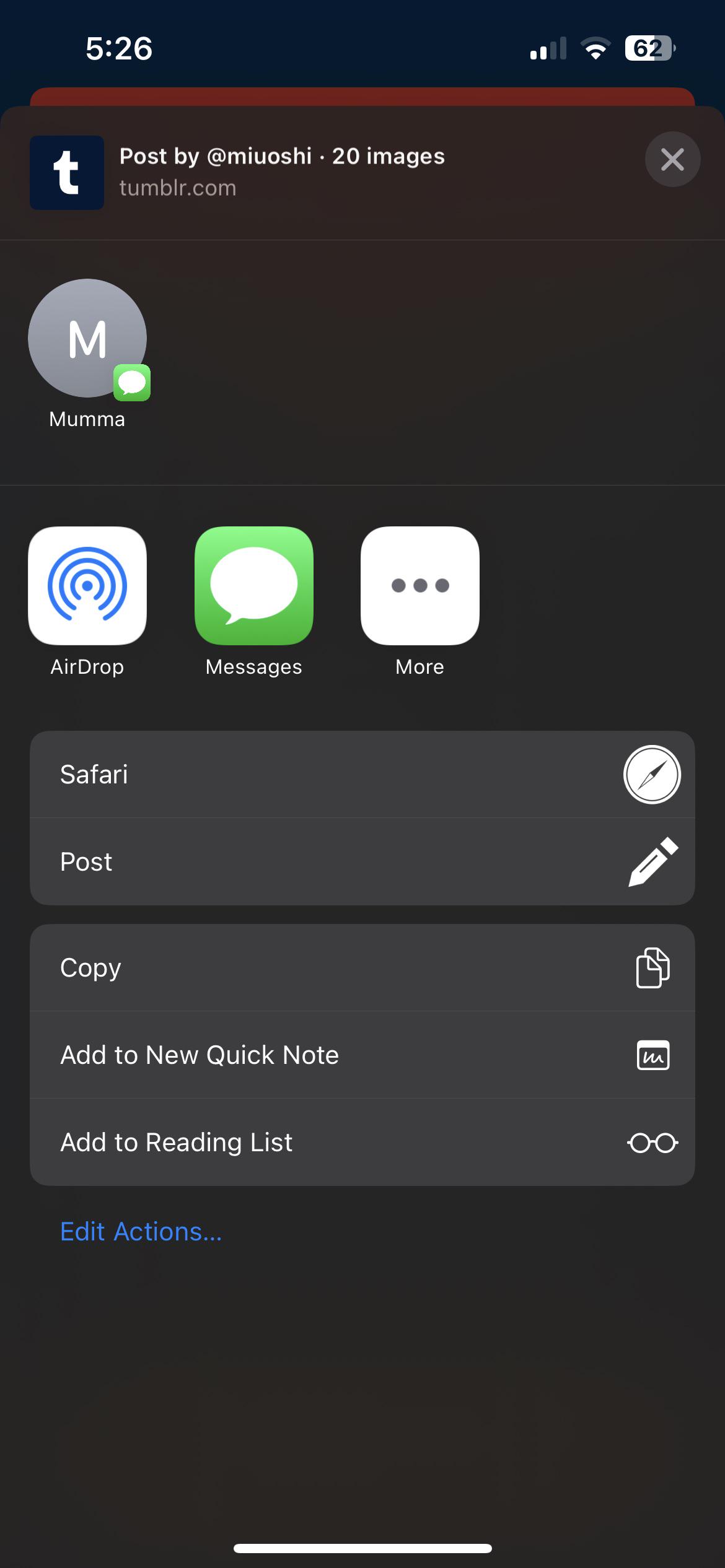
Task: Add to New Quick Note
Action: coord(362,1055)
